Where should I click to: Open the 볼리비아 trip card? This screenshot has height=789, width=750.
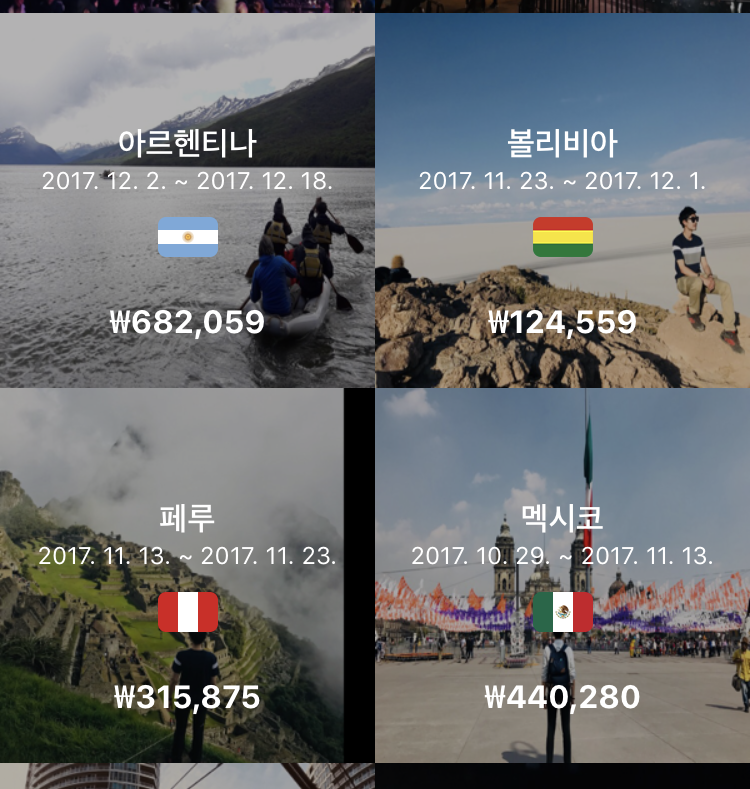[x=562, y=200]
